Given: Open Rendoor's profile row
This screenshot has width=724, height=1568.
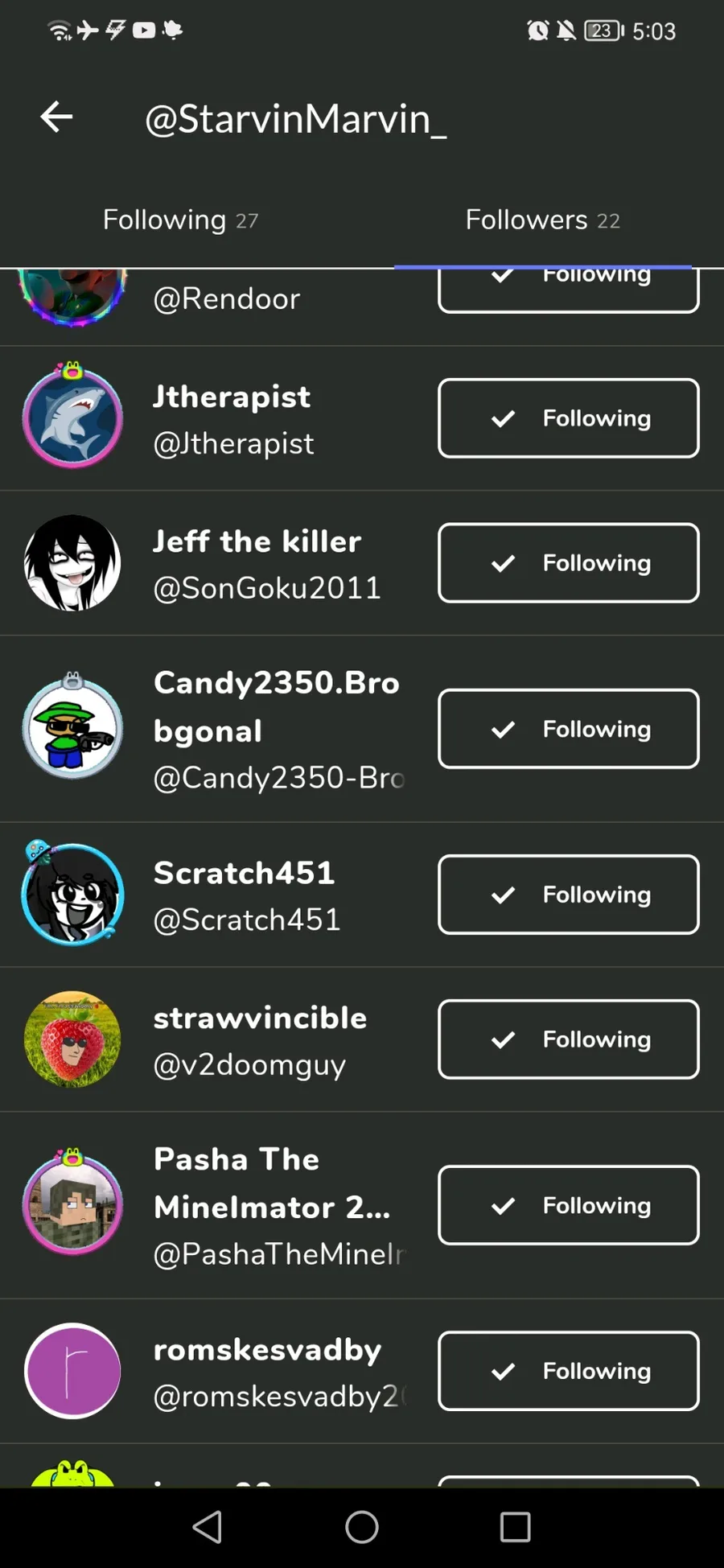Looking at the screenshot, I should pyautogui.click(x=227, y=299).
